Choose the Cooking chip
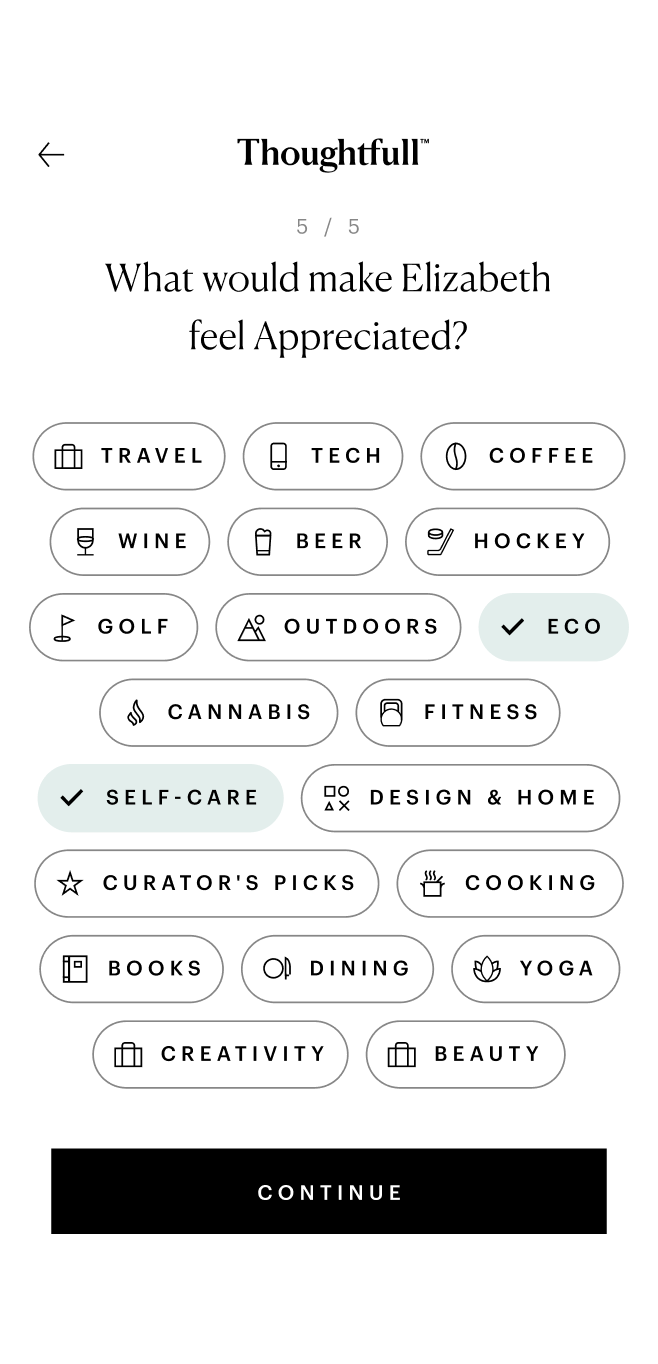658x1364 pixels. [x=510, y=884]
